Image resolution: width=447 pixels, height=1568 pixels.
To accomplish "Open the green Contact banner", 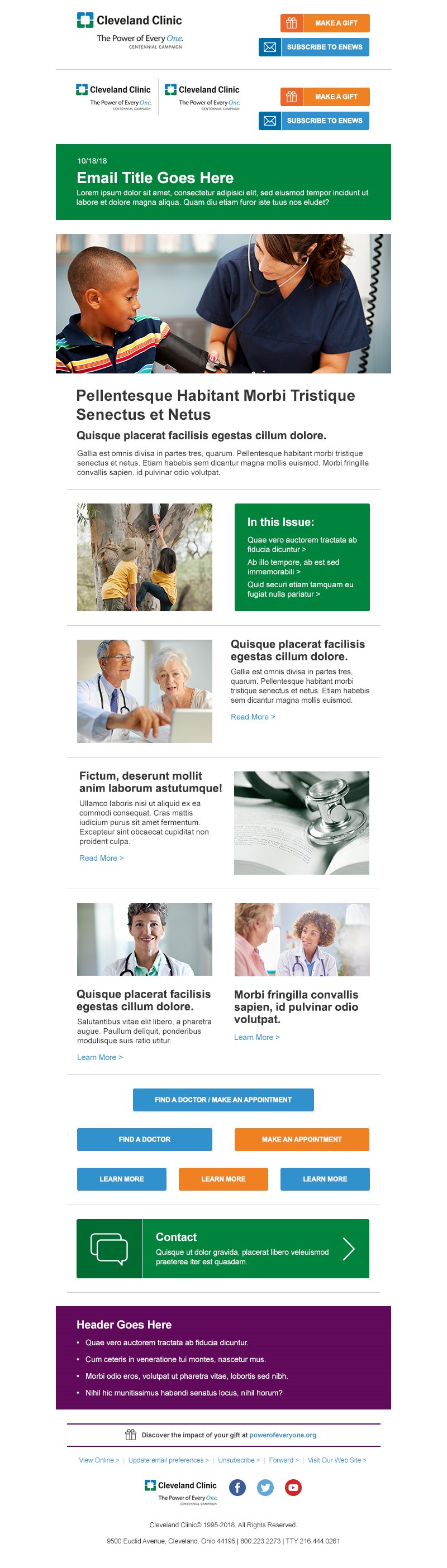I will pyautogui.click(x=223, y=1248).
